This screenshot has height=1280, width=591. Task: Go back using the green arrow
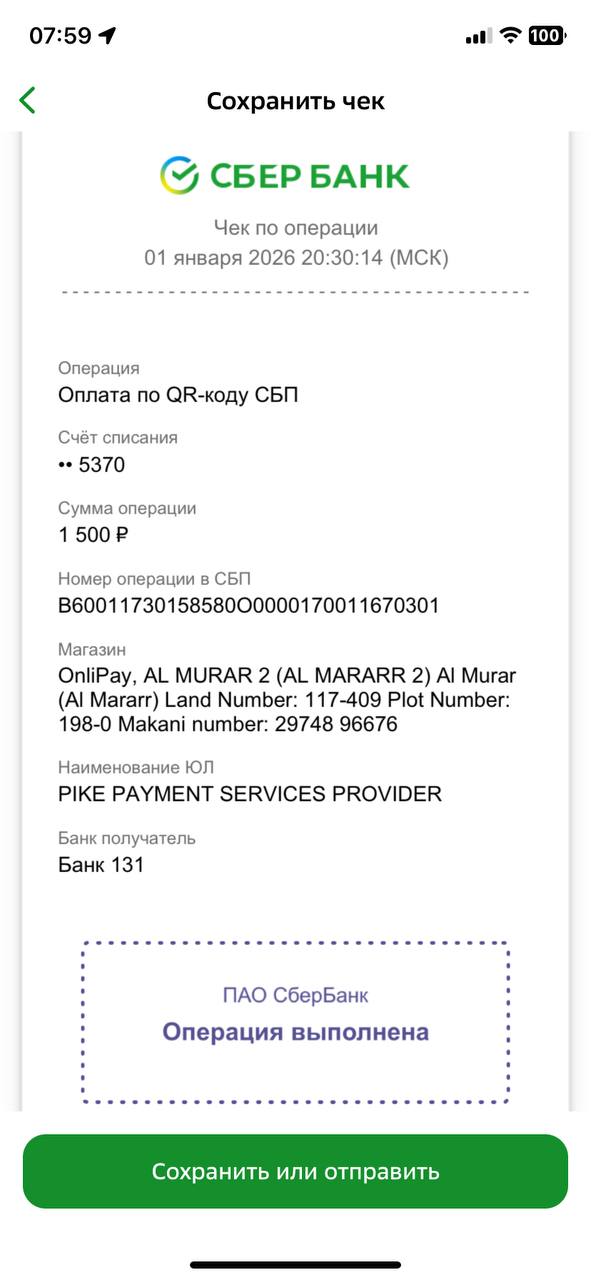(28, 100)
